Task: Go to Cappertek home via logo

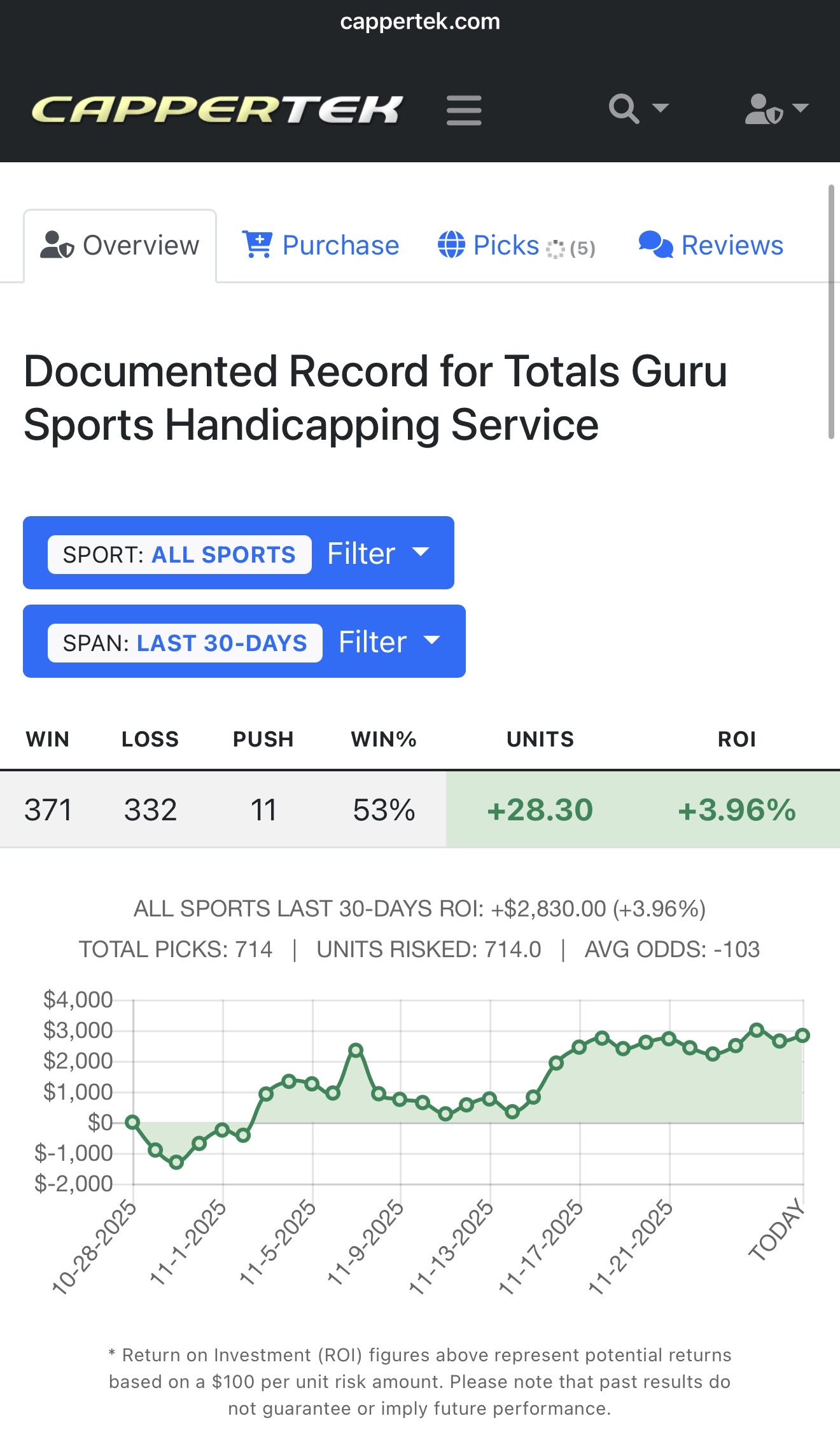Action: click(x=217, y=110)
